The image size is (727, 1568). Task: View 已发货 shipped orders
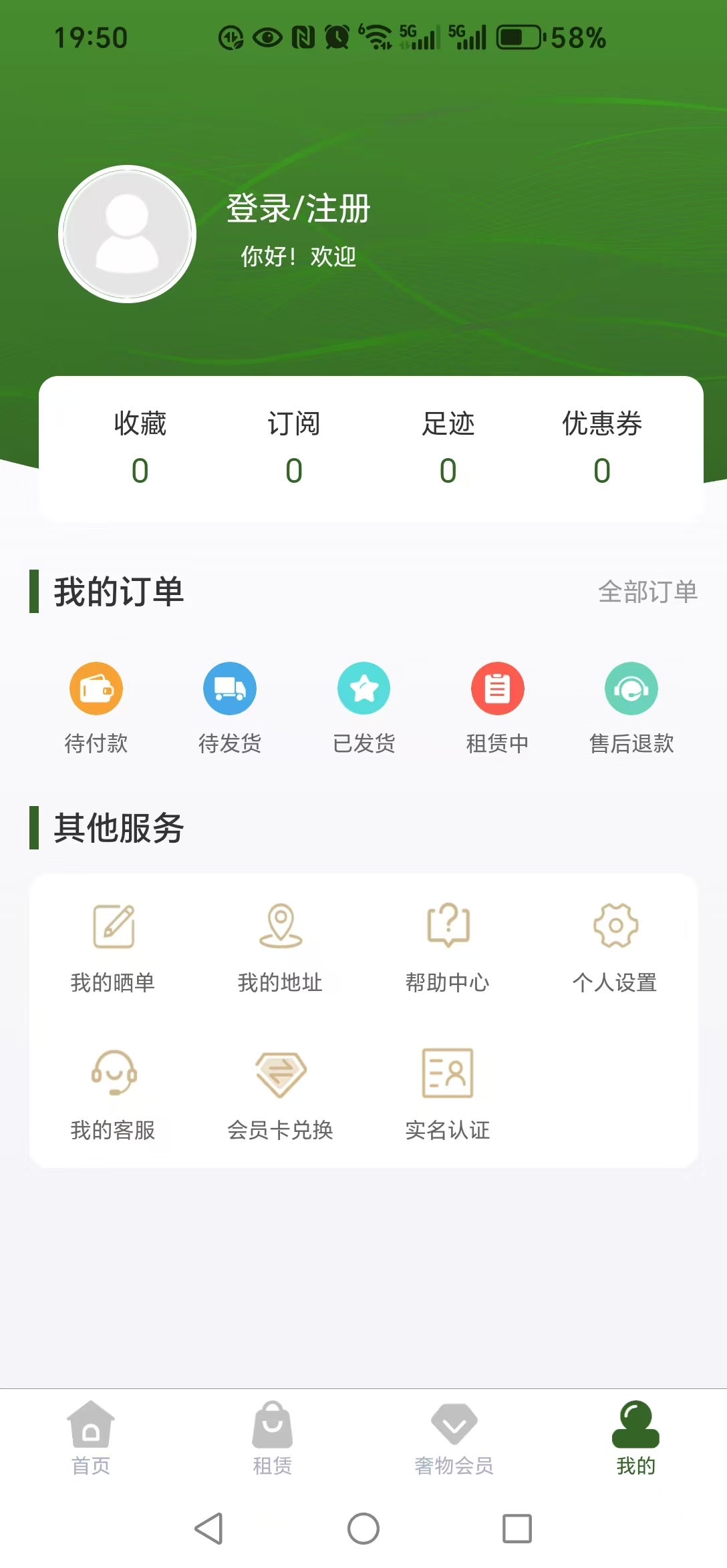363,709
